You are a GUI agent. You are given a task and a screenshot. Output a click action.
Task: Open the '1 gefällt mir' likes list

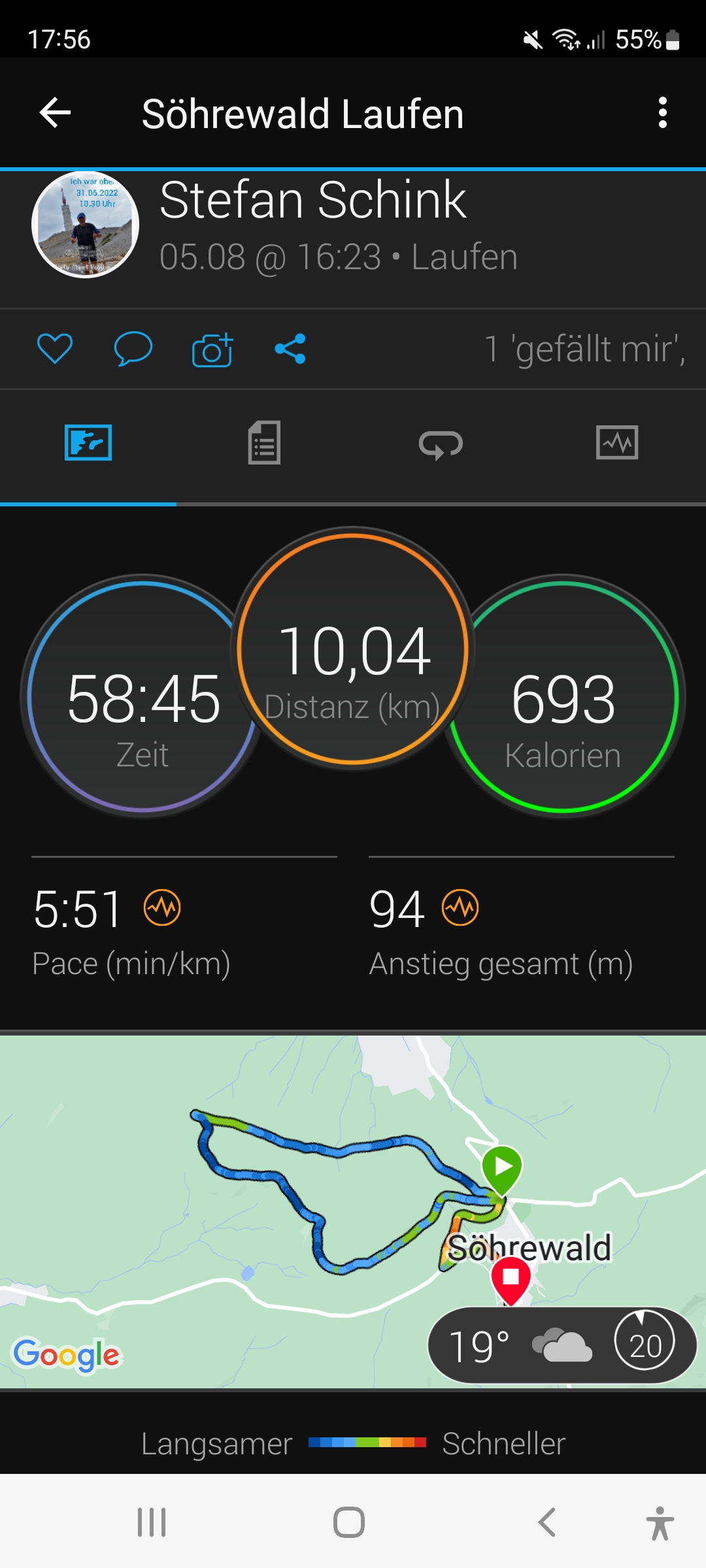pyautogui.click(x=584, y=348)
